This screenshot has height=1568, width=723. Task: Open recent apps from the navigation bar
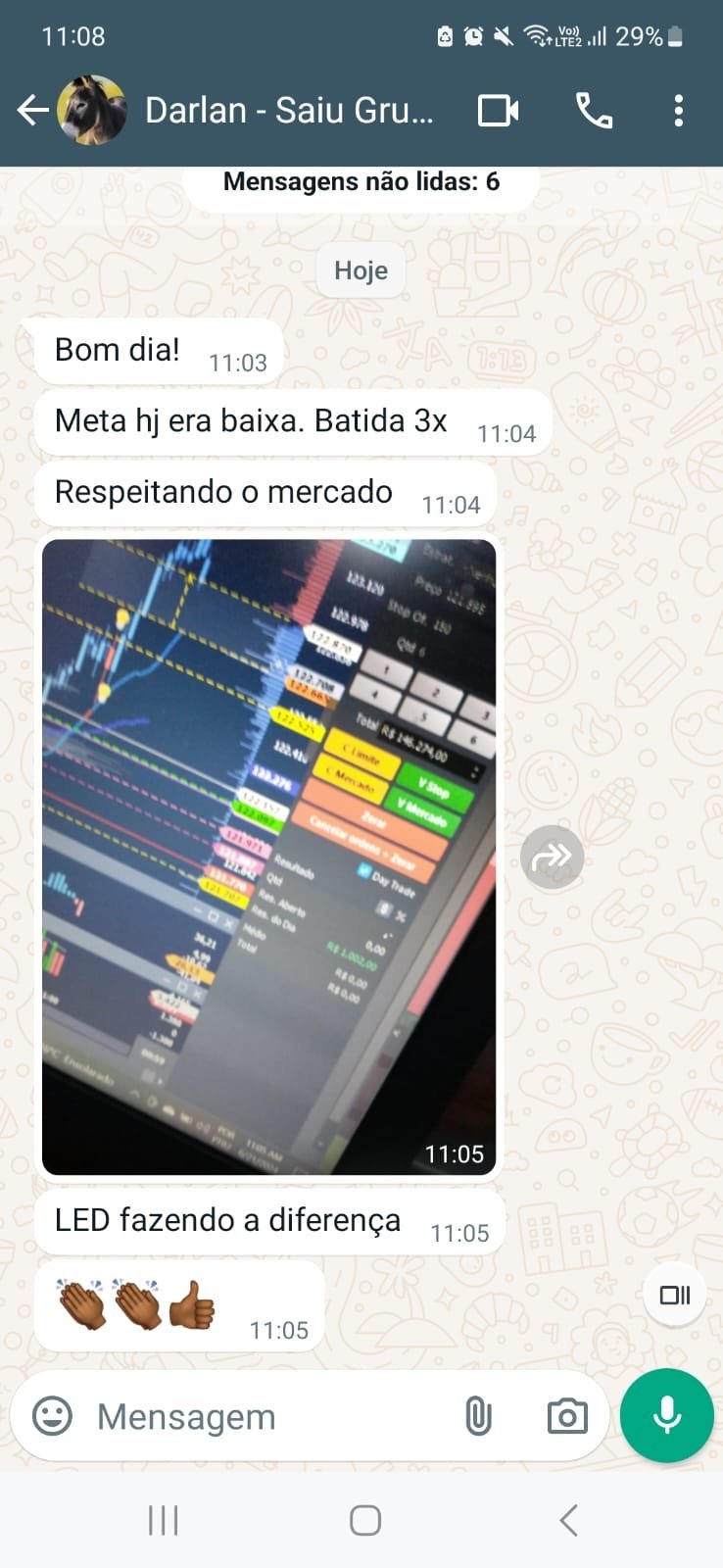click(x=163, y=1520)
